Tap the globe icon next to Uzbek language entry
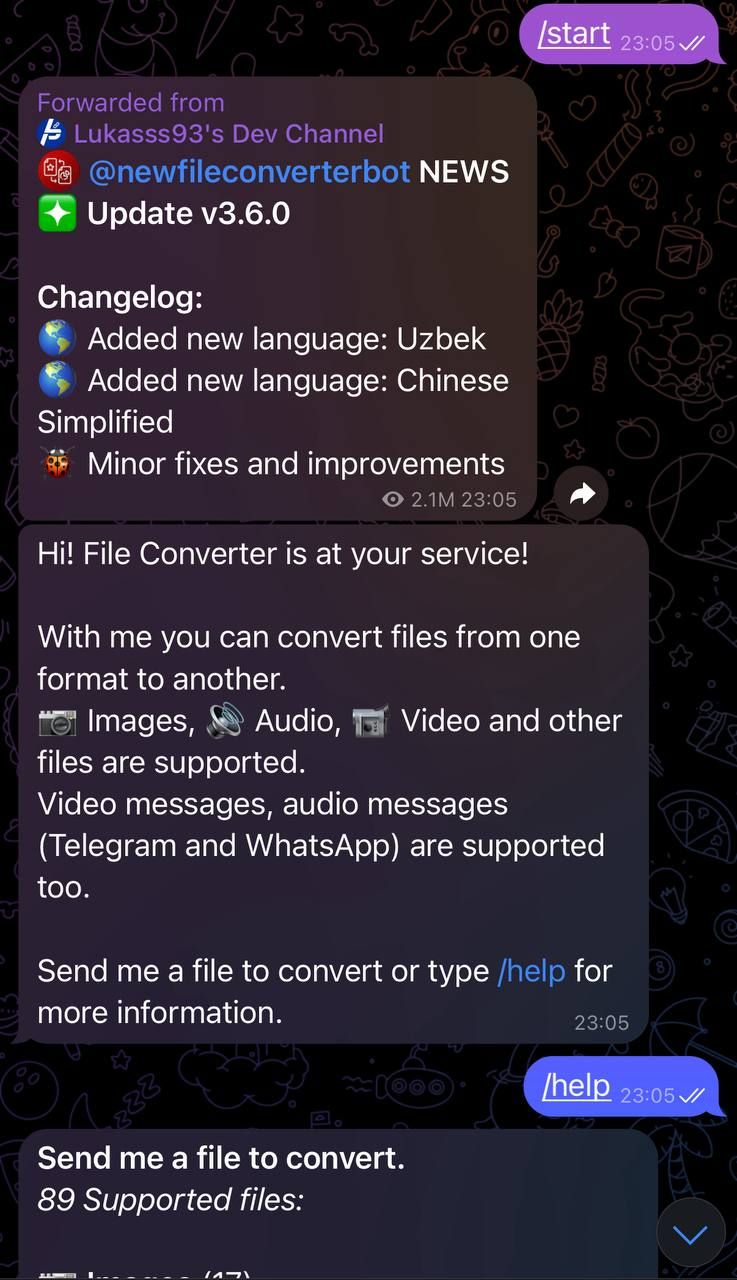 point(55,339)
